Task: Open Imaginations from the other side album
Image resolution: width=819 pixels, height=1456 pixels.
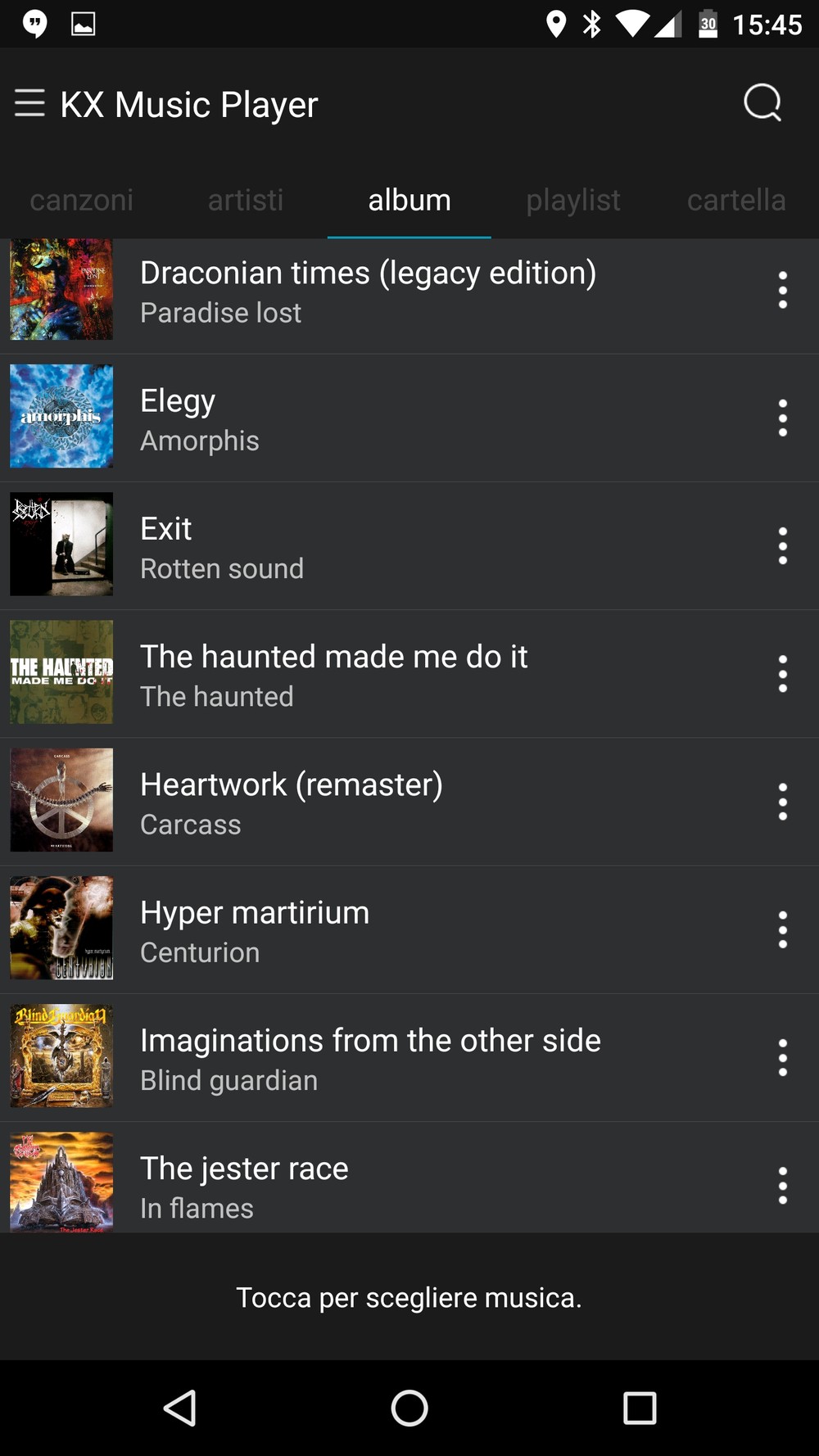Action: (370, 1059)
